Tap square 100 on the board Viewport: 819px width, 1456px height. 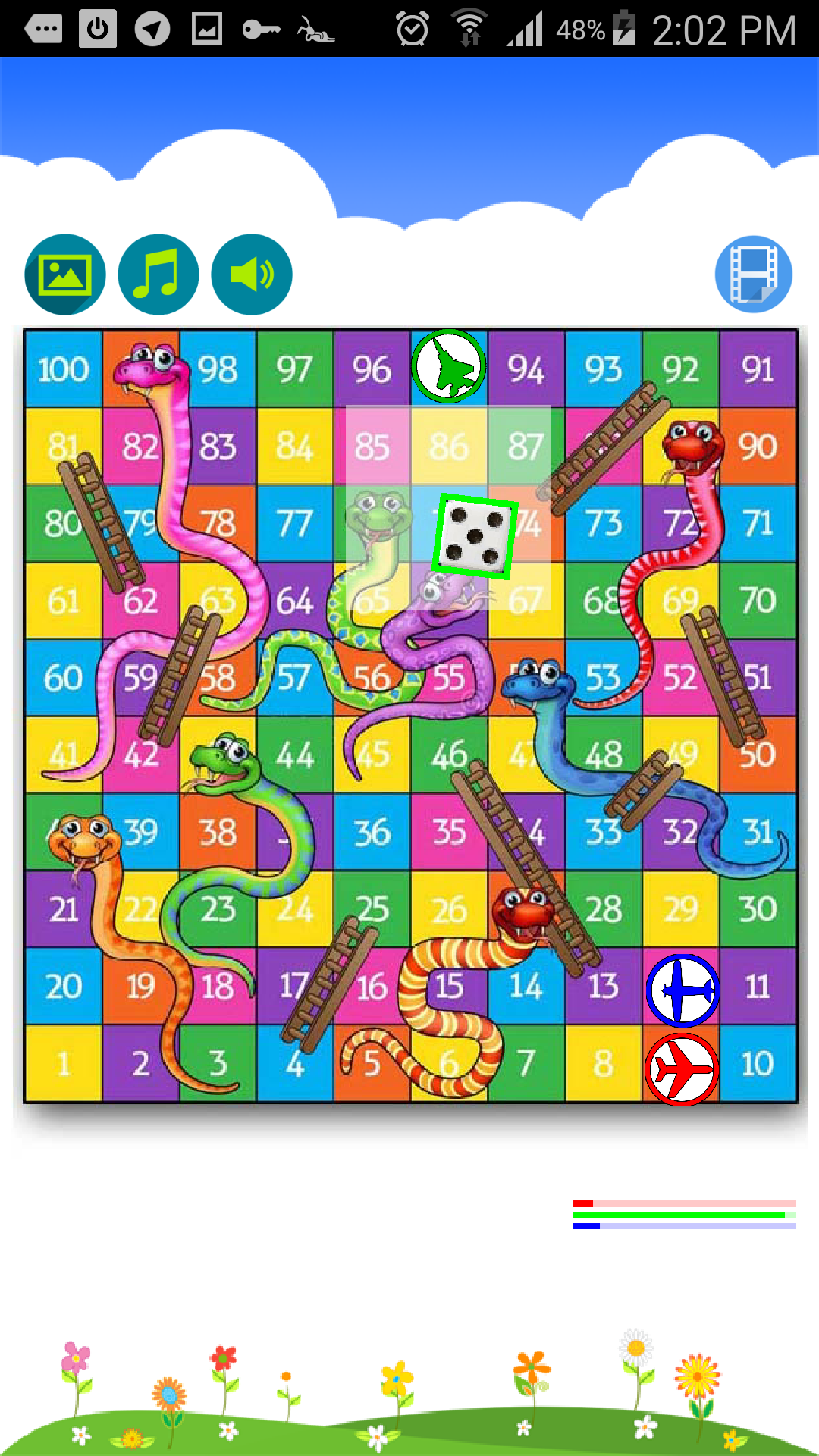click(63, 369)
